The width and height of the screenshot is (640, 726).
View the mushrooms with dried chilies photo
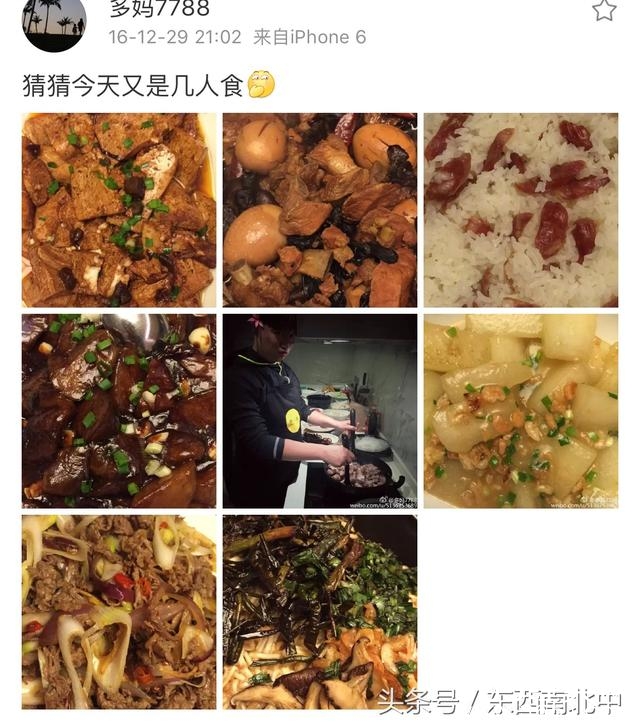pyautogui.click(x=320, y=611)
